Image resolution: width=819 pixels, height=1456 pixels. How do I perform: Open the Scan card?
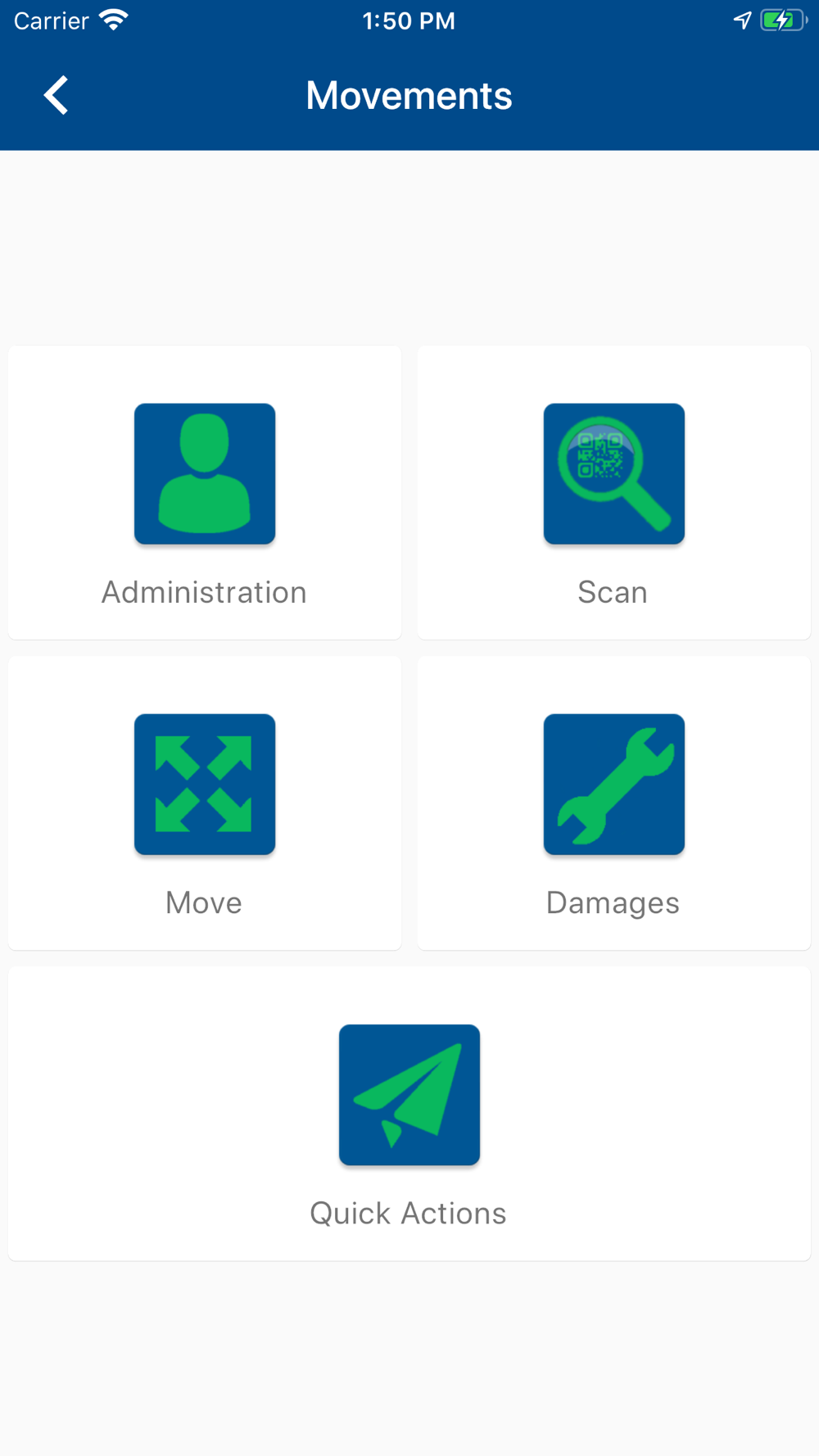pos(614,492)
